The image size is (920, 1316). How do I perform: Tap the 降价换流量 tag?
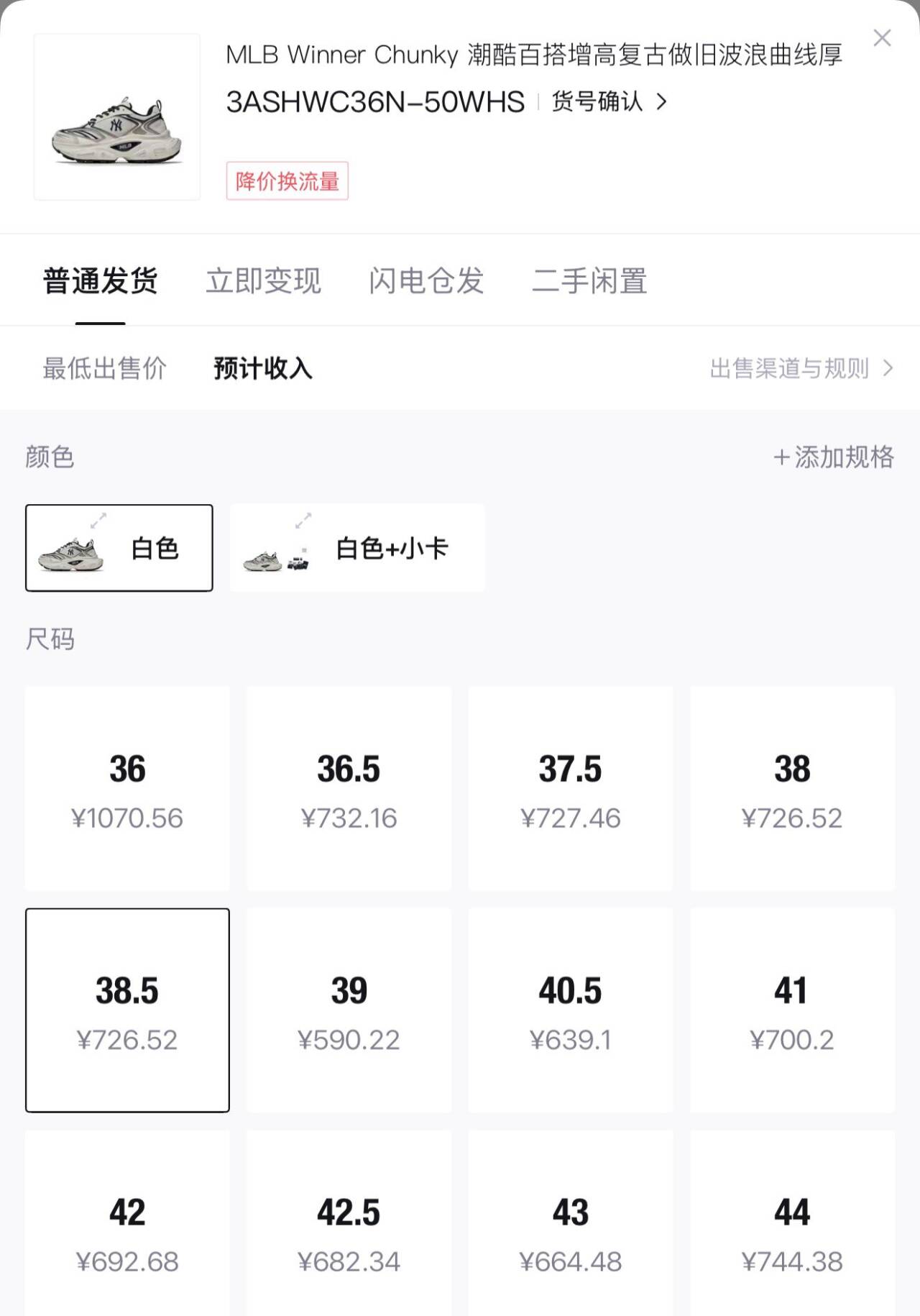287,181
